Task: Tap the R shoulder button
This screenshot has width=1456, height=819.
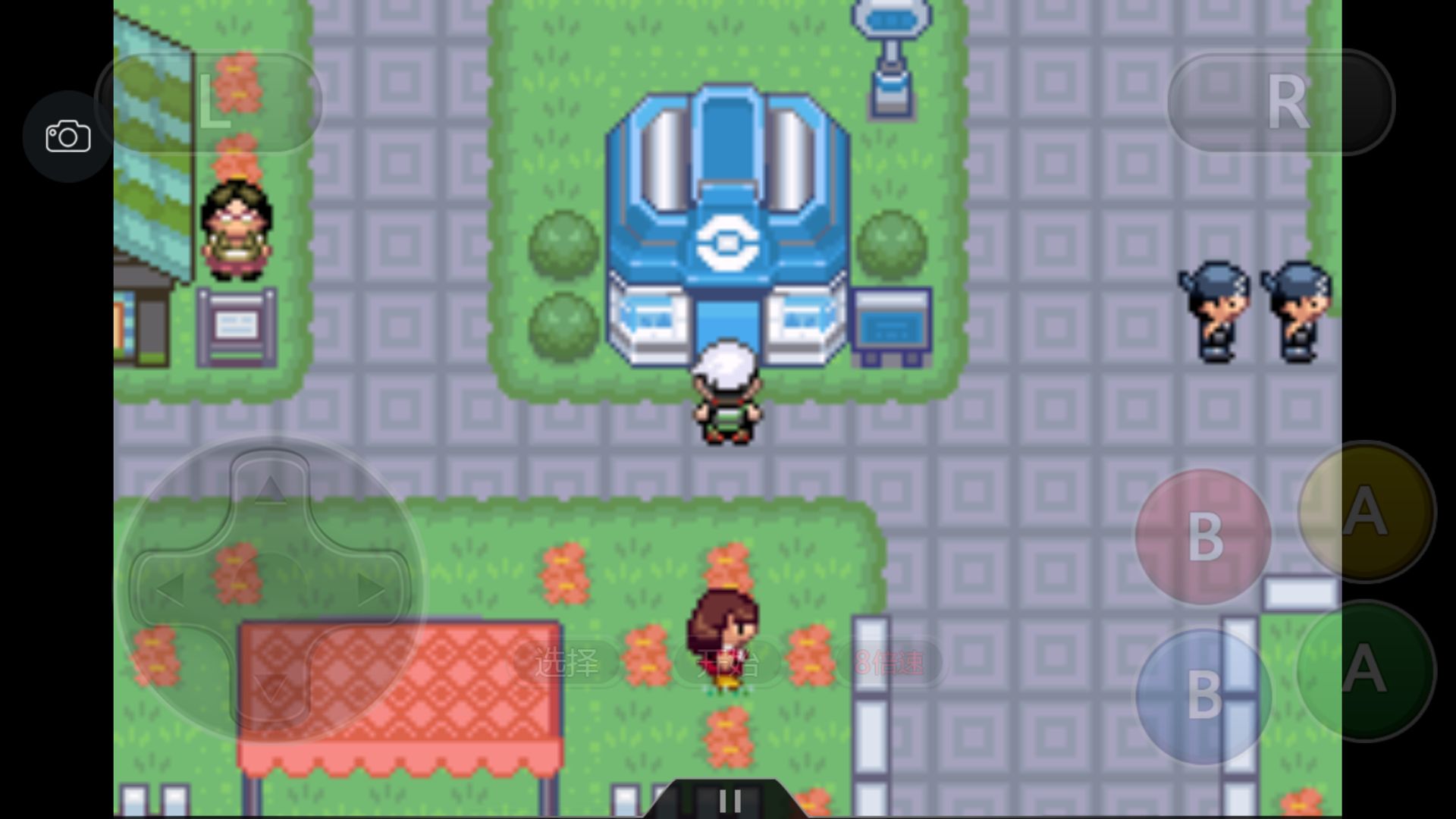Action: tap(1282, 102)
